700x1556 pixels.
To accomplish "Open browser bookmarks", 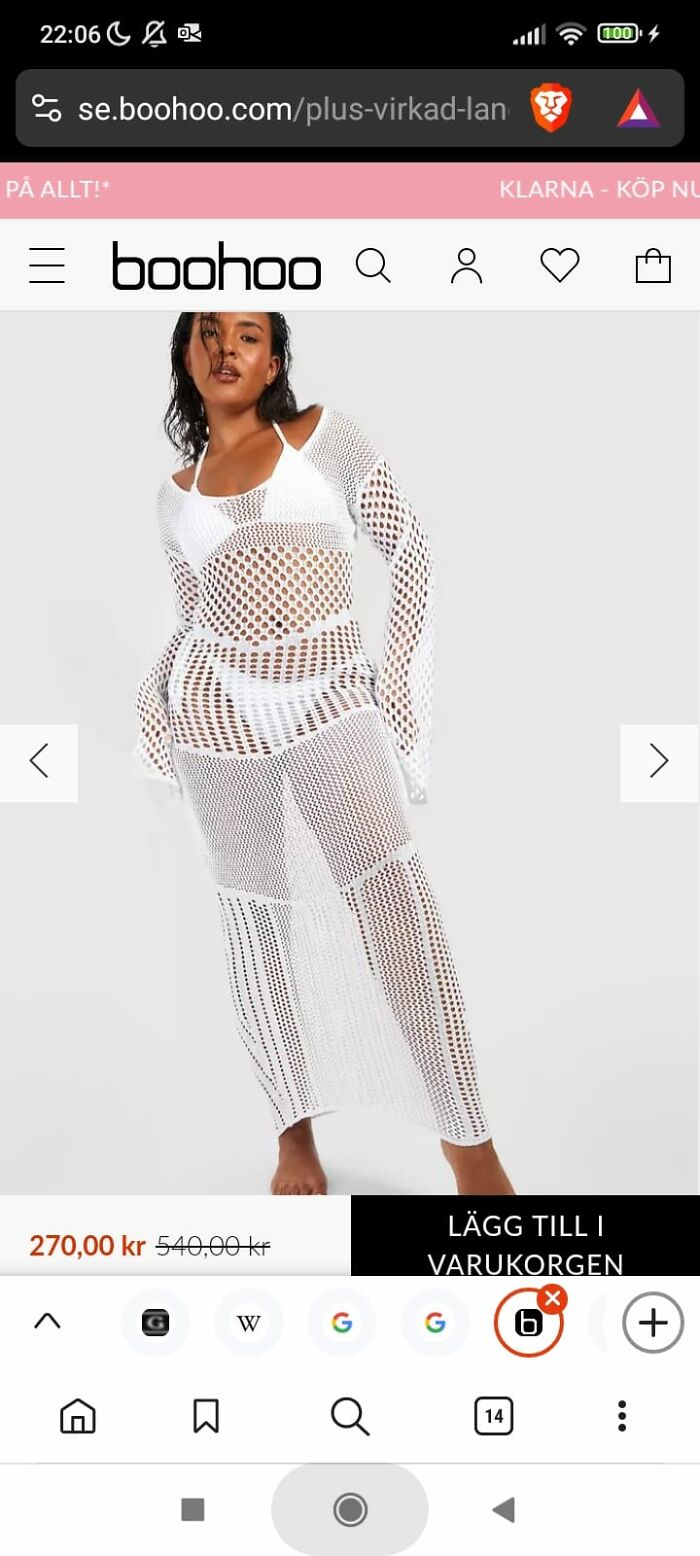I will (206, 1416).
